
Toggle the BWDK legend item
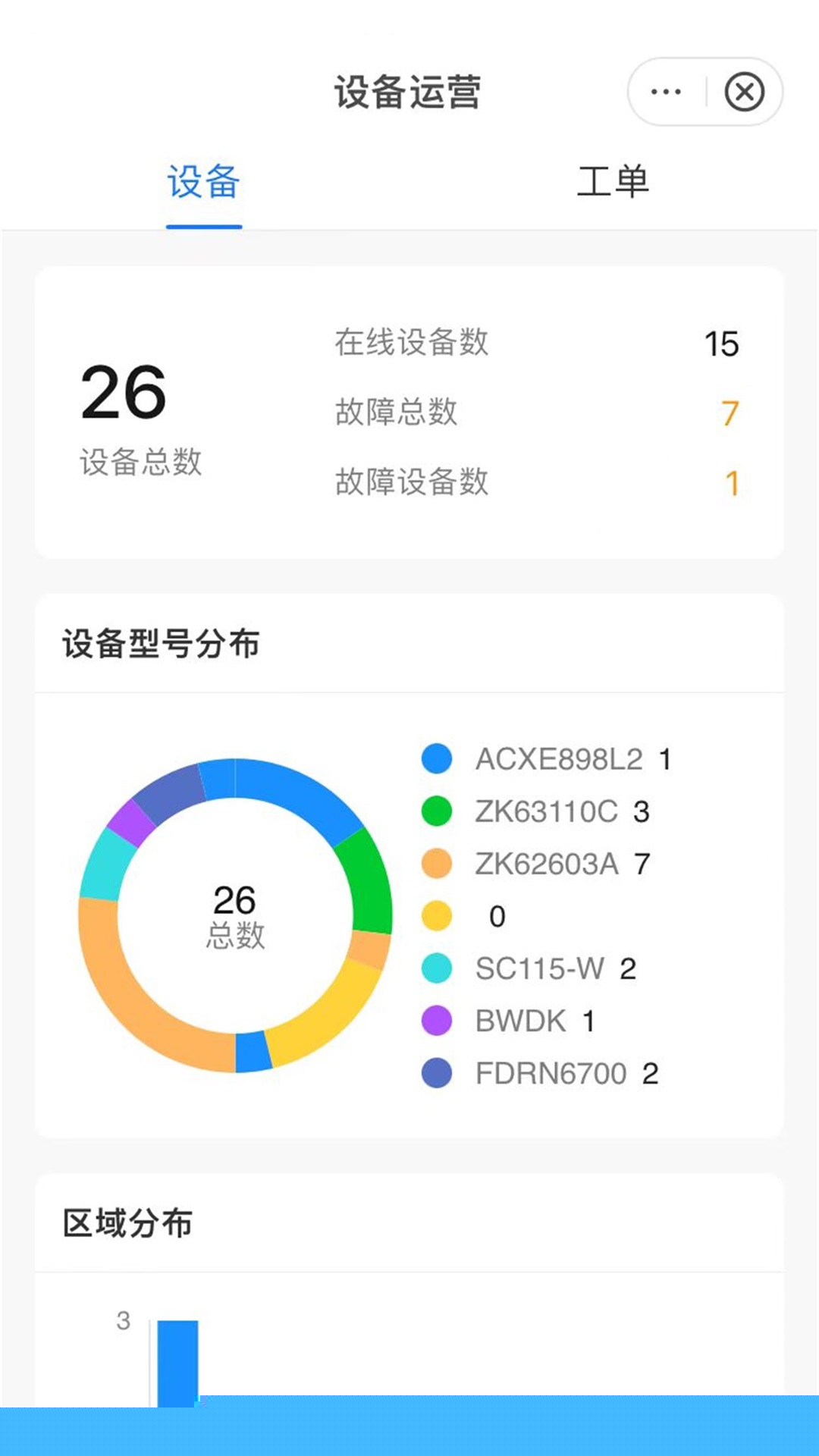(x=520, y=1021)
